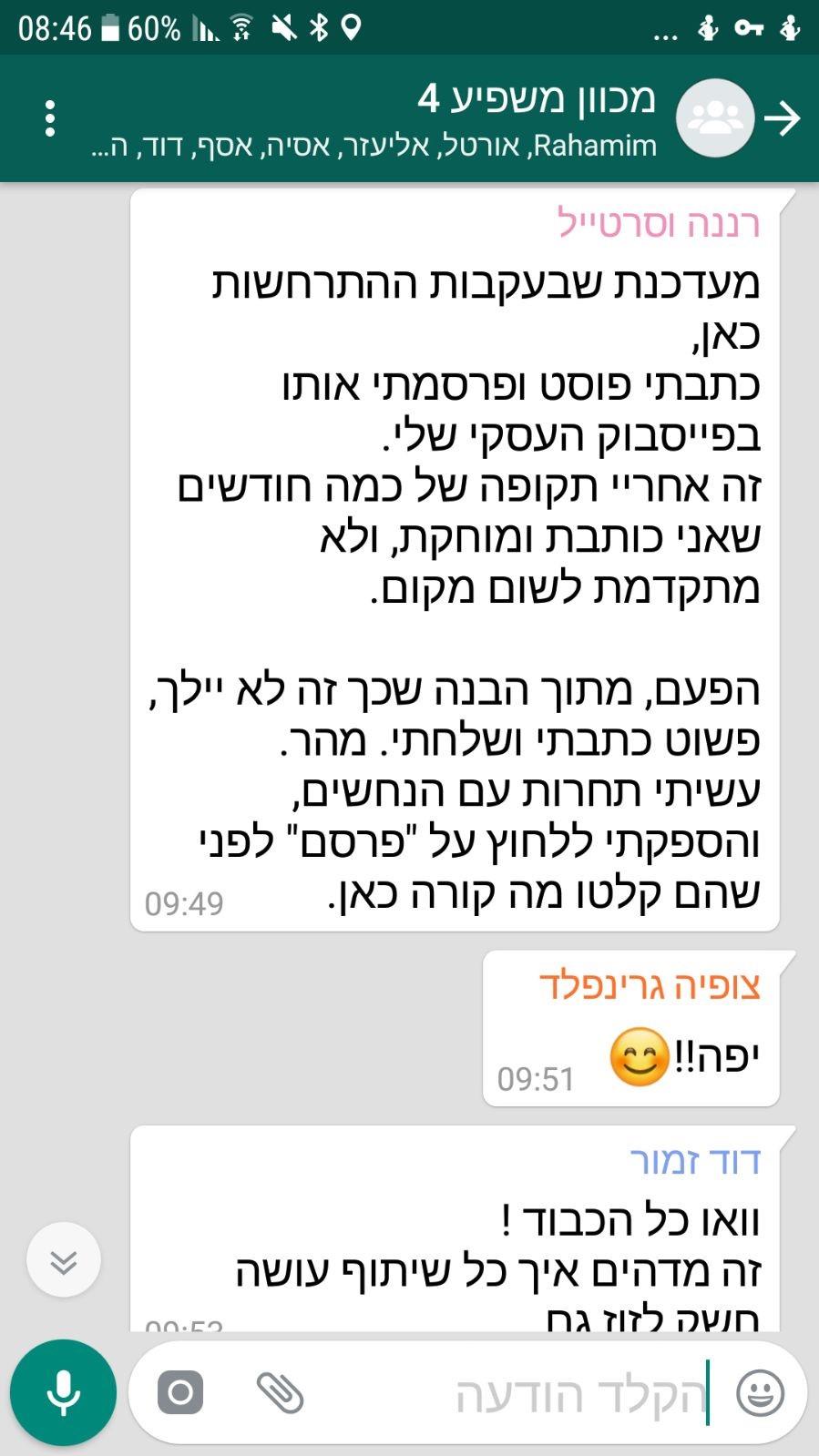Record a voice message with the microphone

(63, 1392)
